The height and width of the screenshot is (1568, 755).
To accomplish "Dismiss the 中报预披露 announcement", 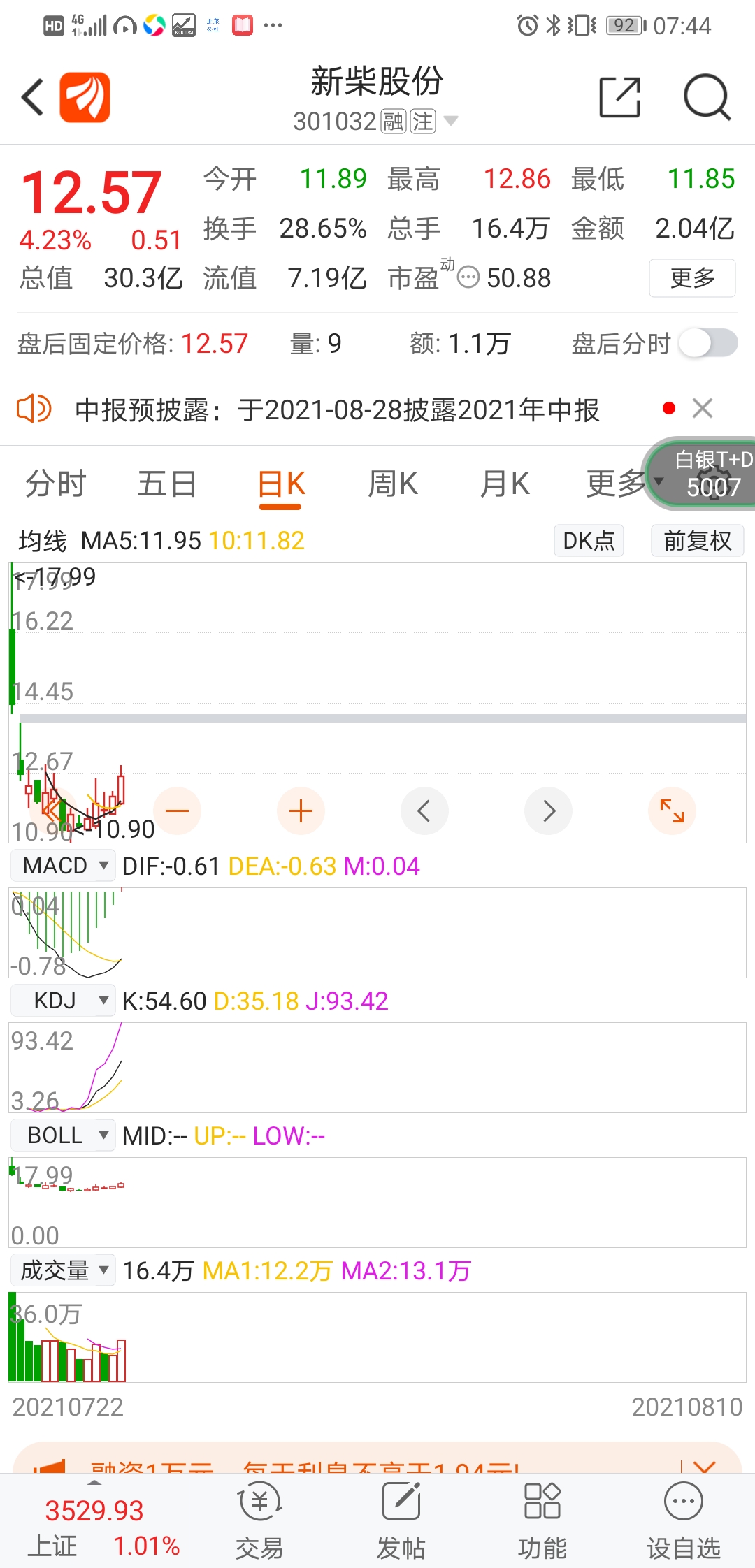I will tap(703, 408).
